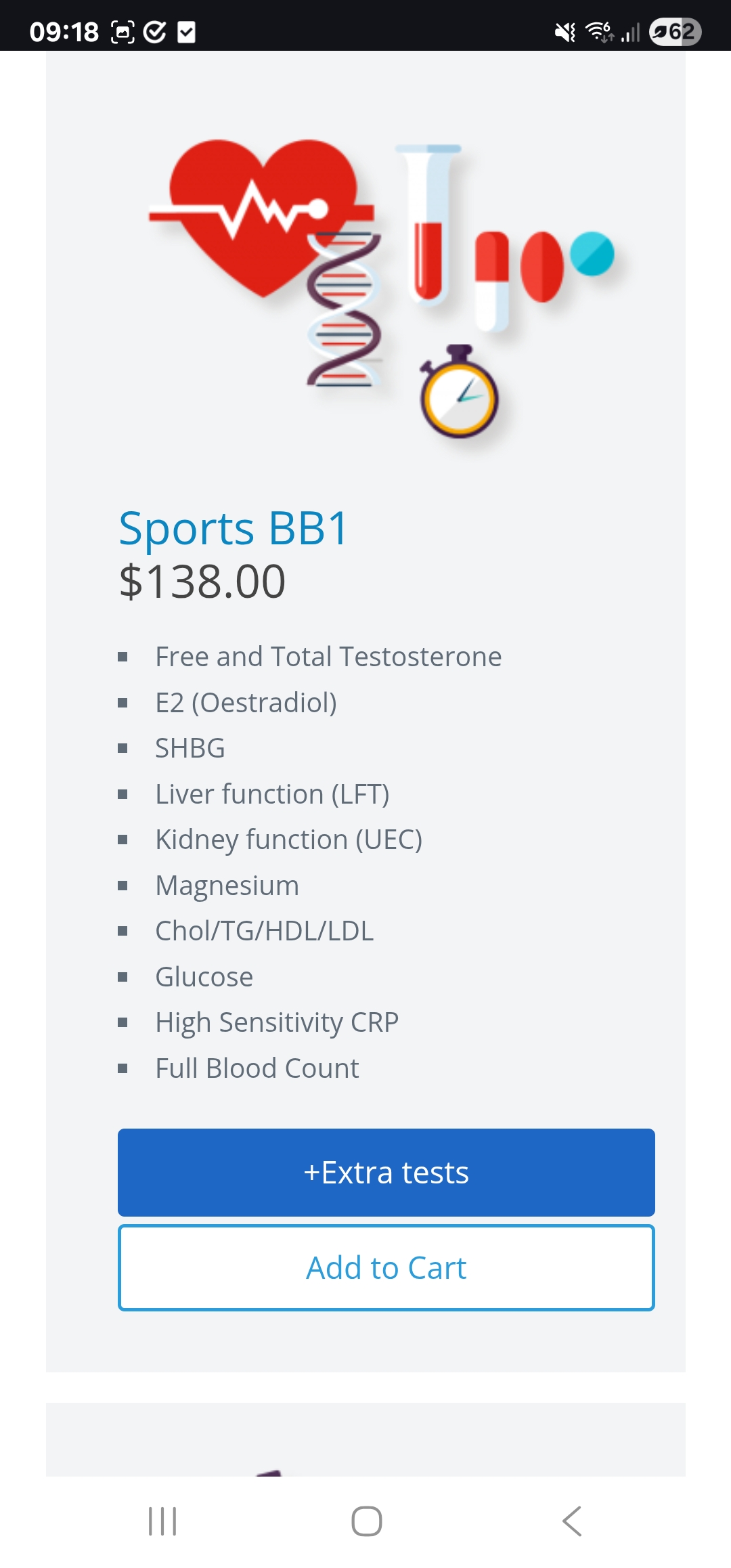Open the +Extra tests options
This screenshot has width=731, height=1568.
(x=386, y=1172)
